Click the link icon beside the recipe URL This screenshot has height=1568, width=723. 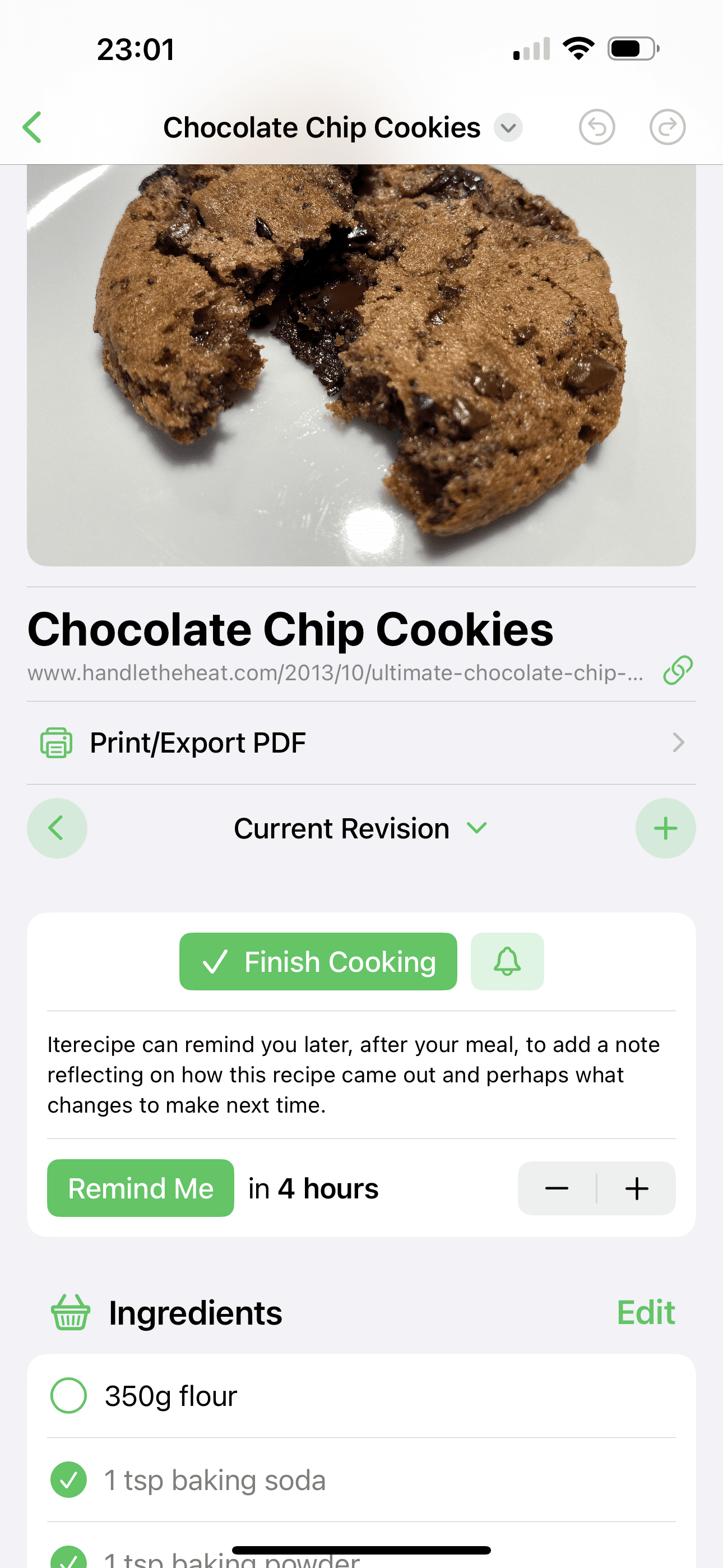(678, 671)
